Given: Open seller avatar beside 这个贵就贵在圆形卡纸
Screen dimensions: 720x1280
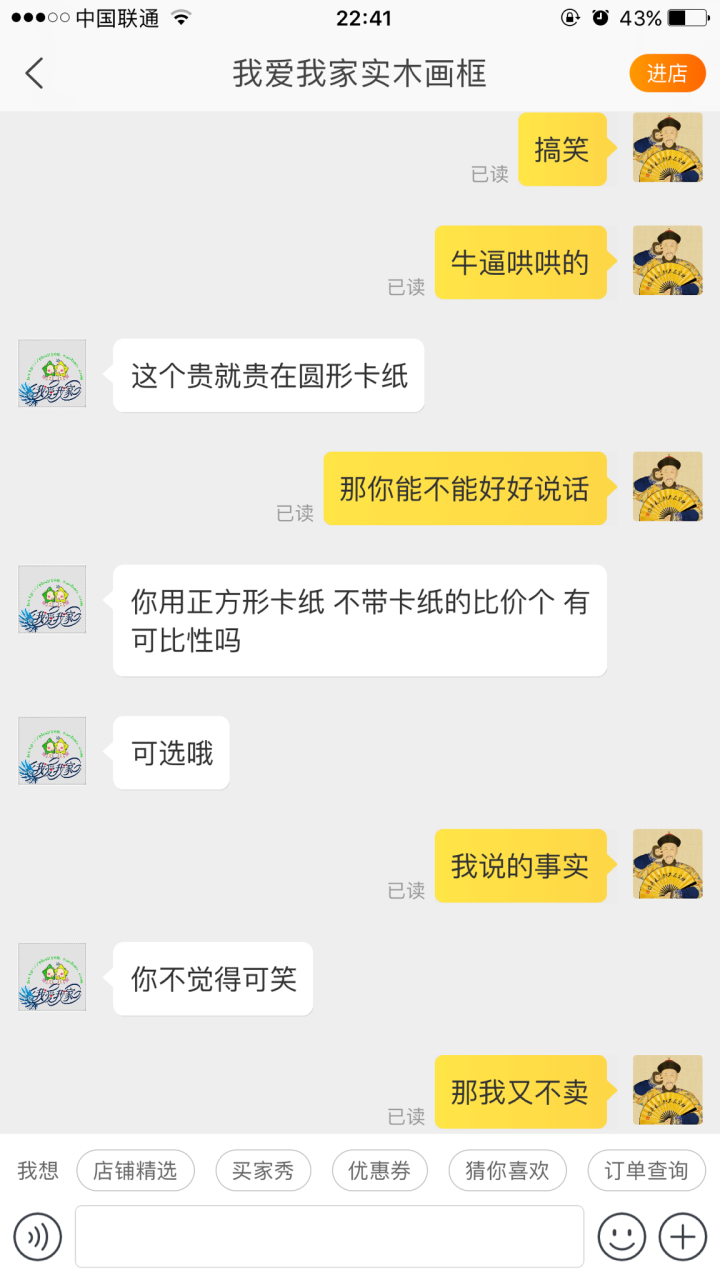Looking at the screenshot, I should click(52, 373).
